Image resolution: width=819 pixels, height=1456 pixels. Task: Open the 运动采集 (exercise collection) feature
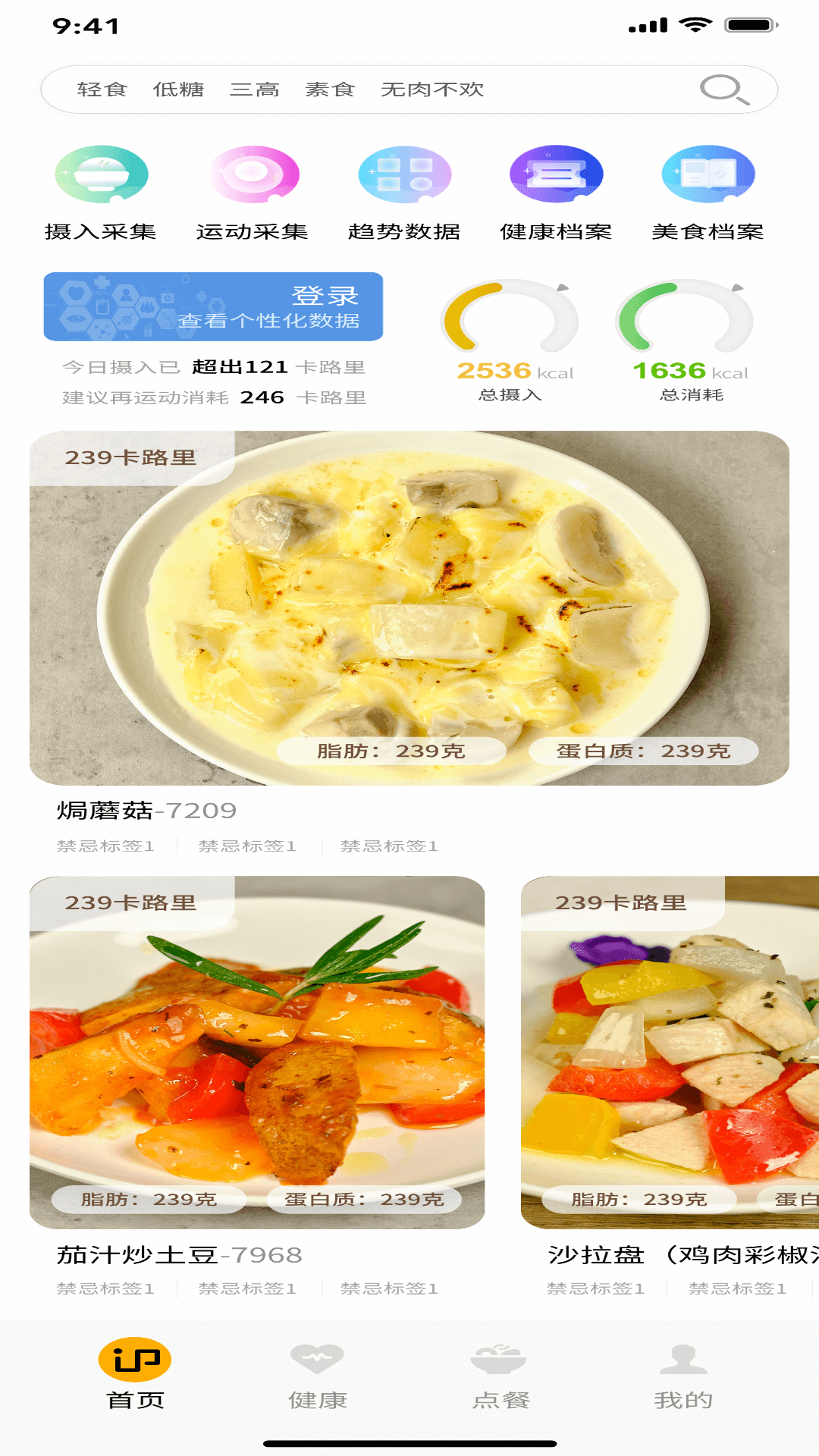pyautogui.click(x=253, y=191)
